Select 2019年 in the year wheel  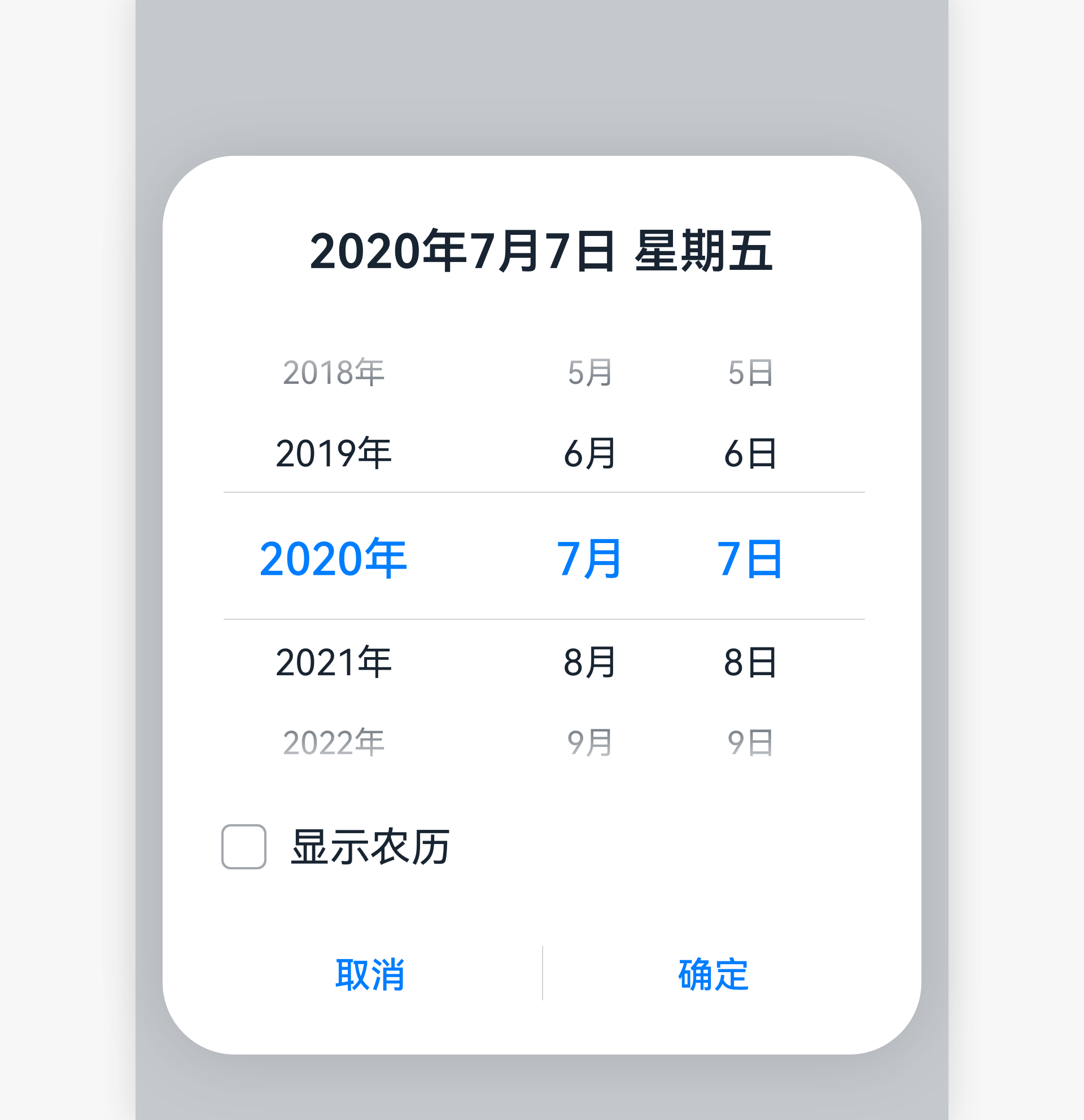point(333,454)
